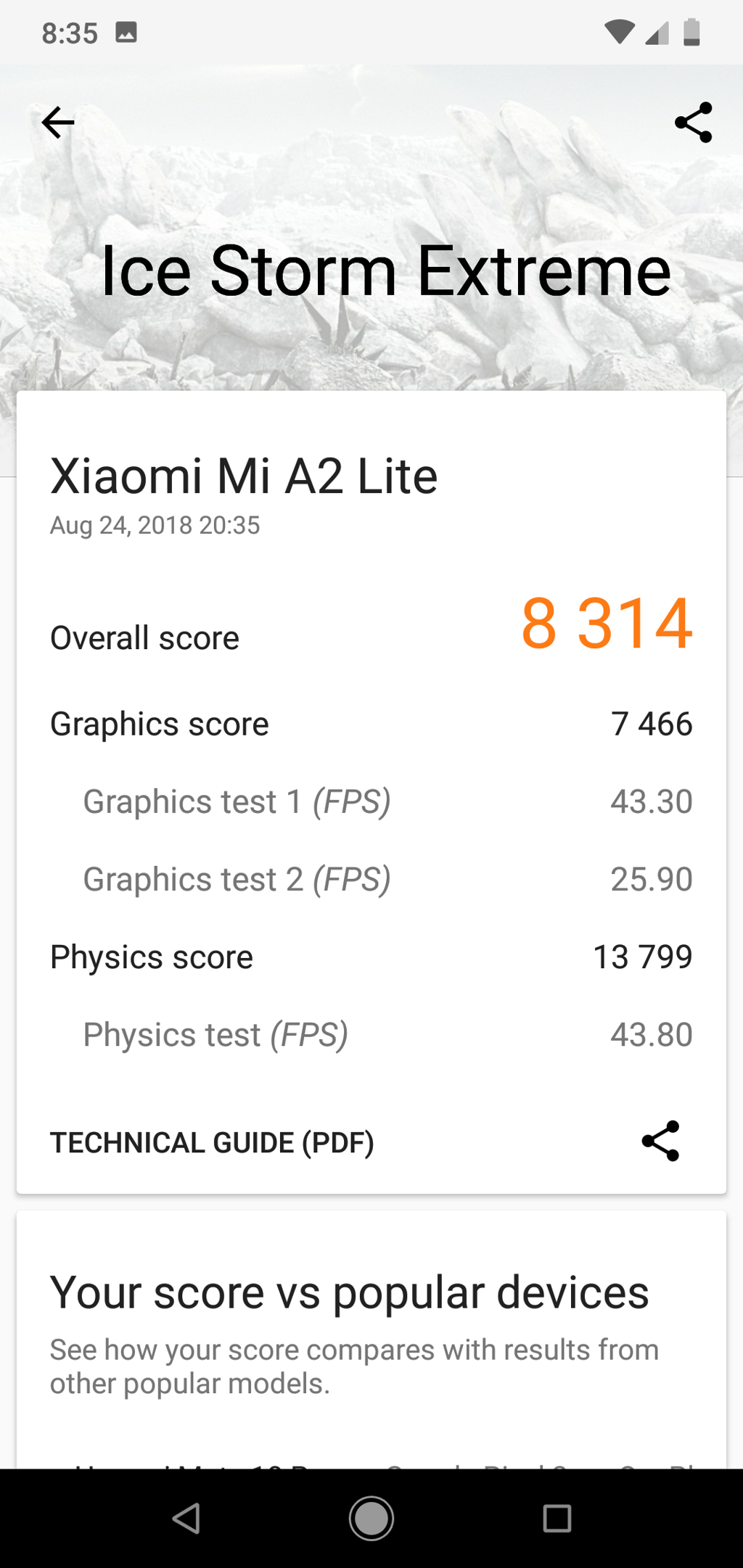Screen dimensions: 743x1568
Task: Tap the system back button
Action: coord(186,1518)
